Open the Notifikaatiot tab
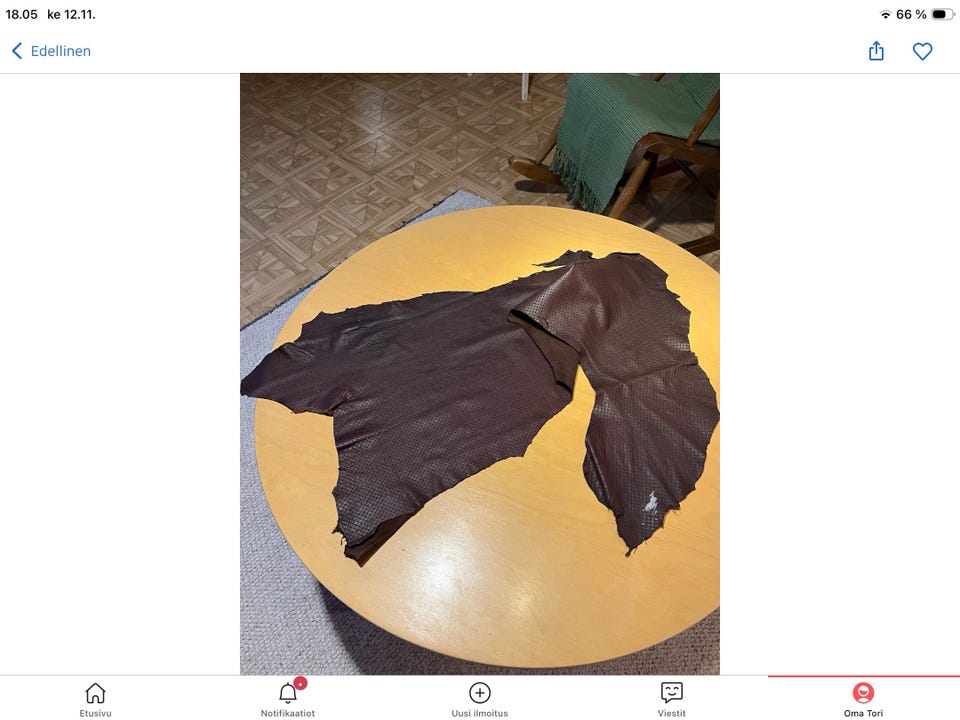 [288, 698]
